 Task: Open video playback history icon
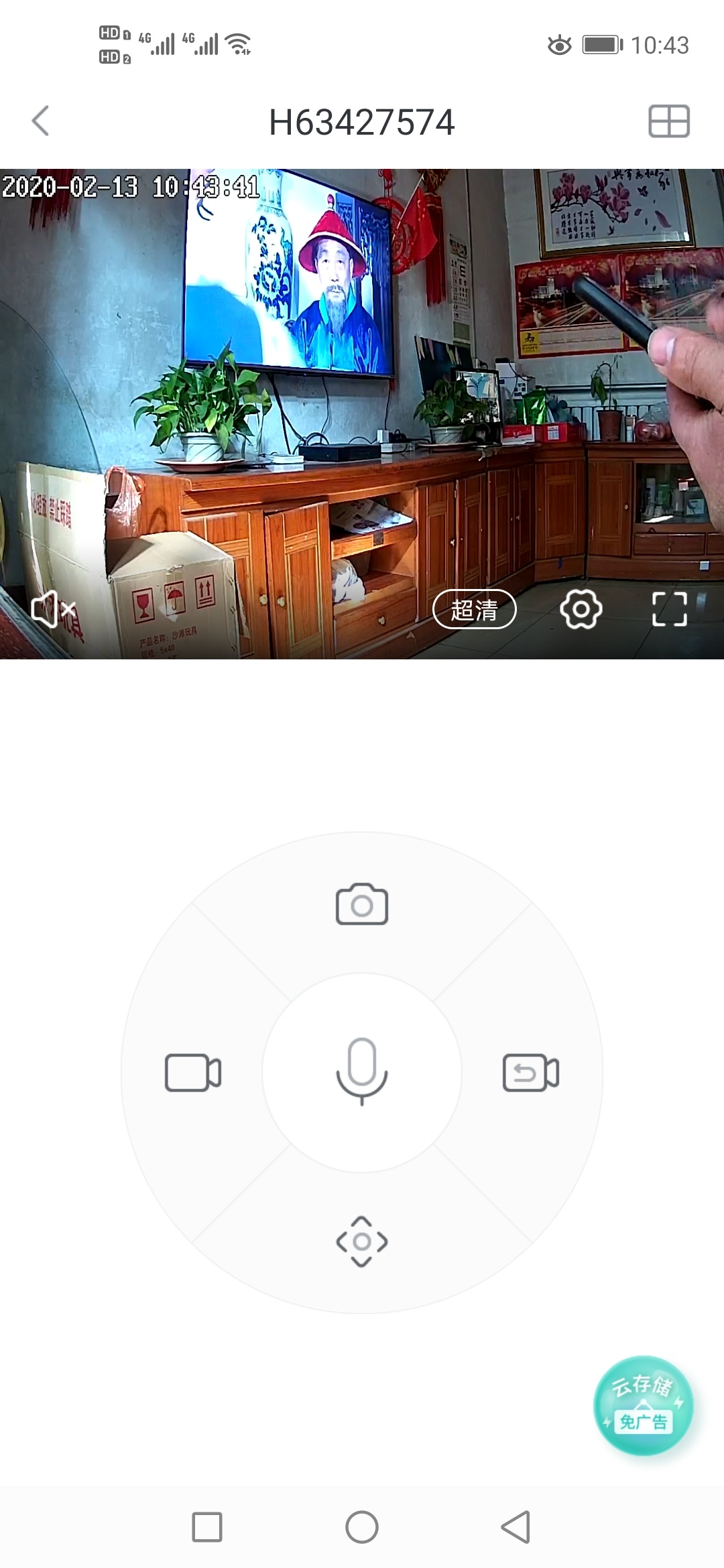531,1073
